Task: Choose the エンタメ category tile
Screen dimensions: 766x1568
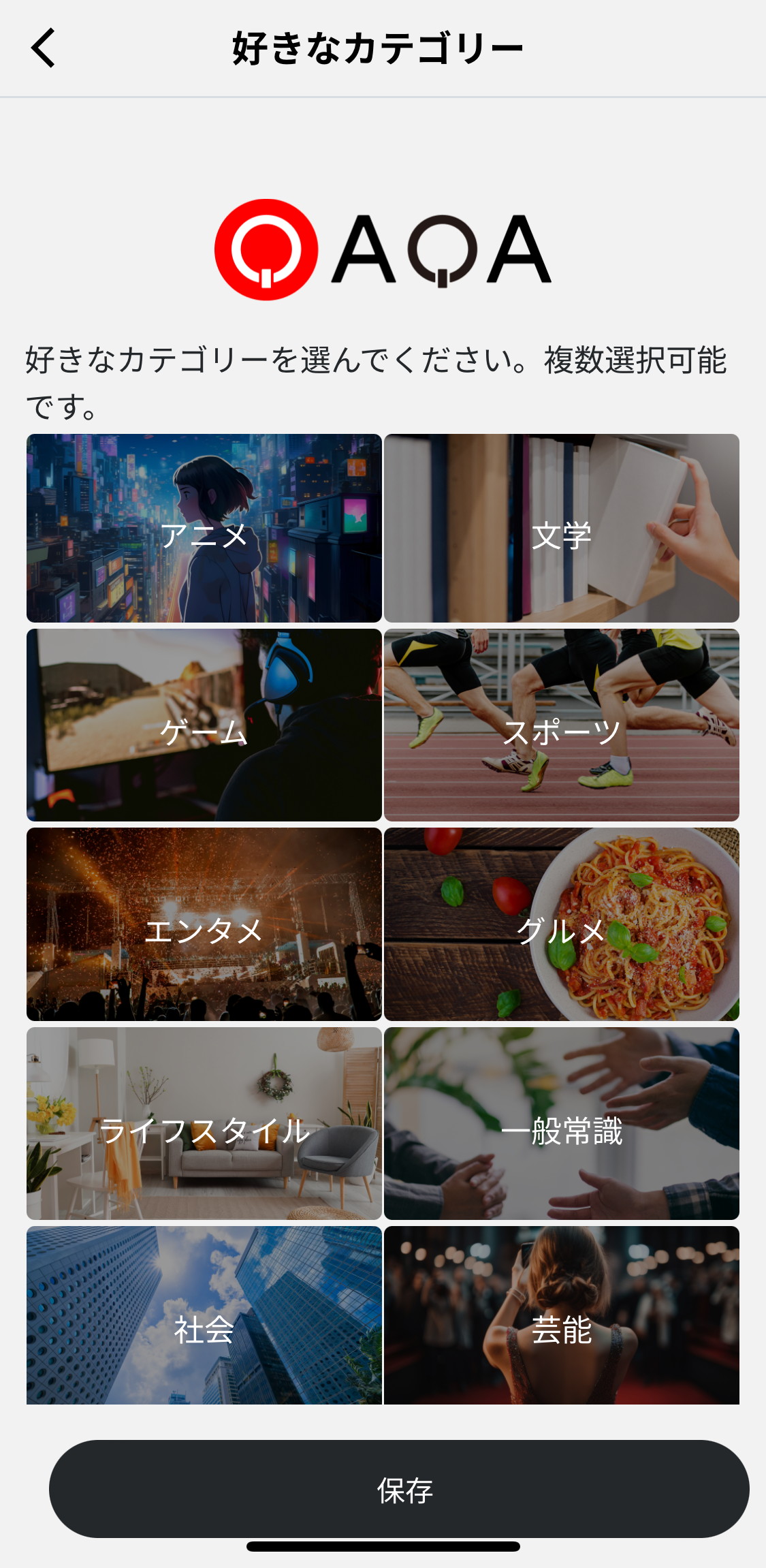Action: coord(204,924)
